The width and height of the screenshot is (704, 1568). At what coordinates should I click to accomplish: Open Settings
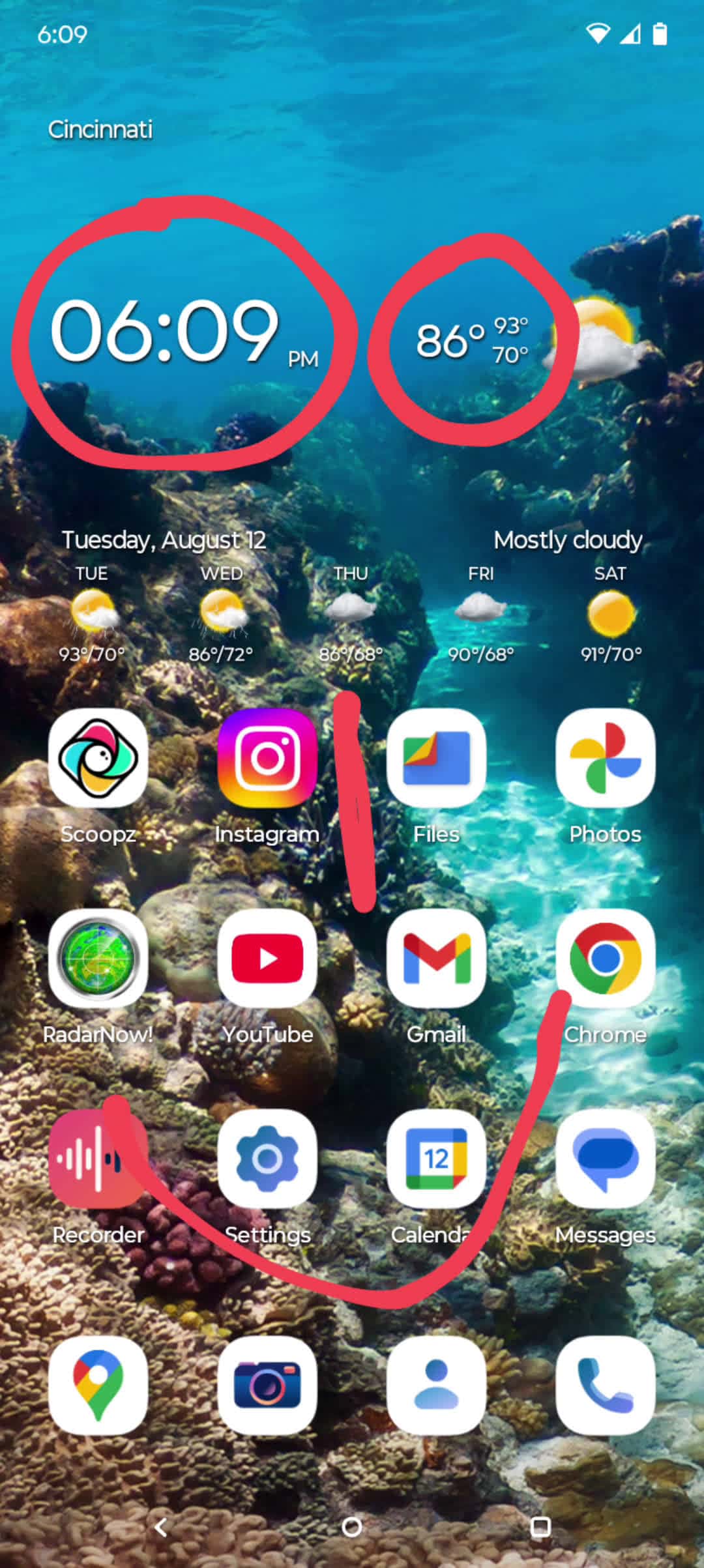267,1159
